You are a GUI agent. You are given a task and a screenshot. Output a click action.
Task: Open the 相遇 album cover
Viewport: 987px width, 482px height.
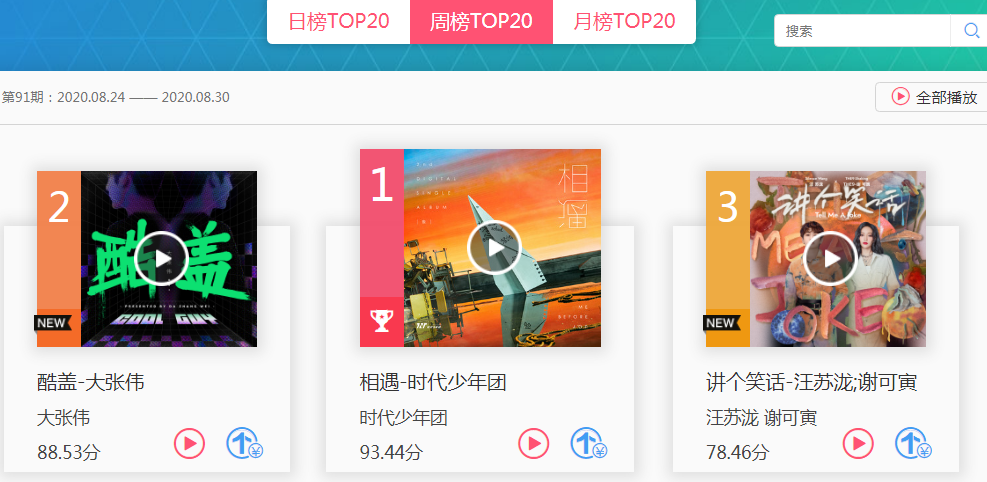click(494, 247)
